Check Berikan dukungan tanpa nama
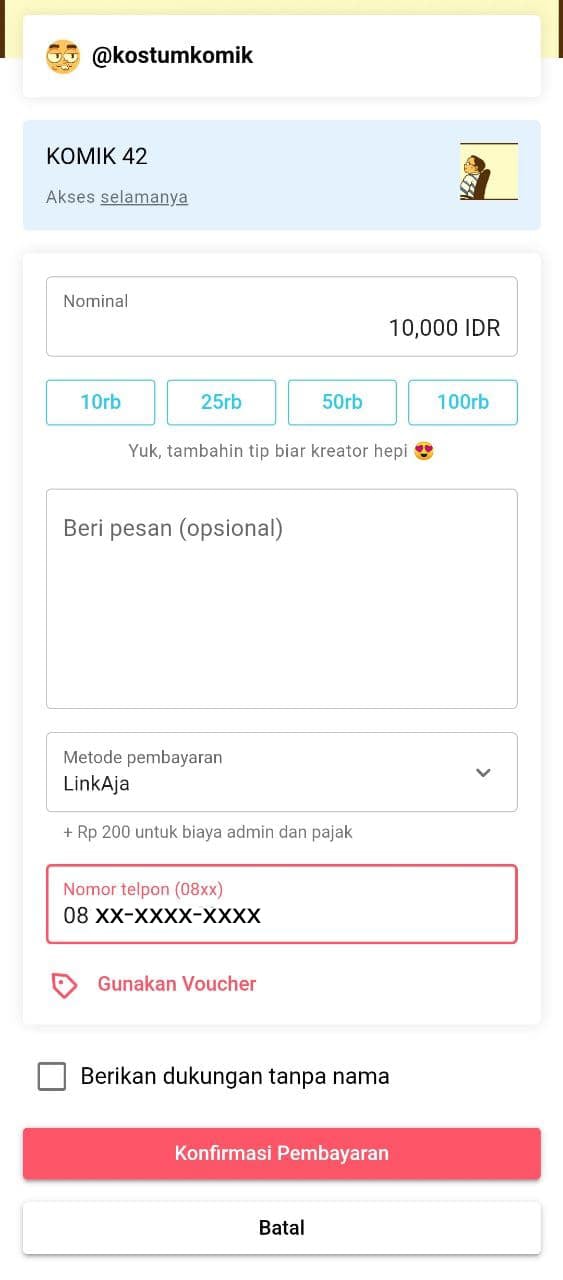This screenshot has height=1280, width=563. [52, 1076]
